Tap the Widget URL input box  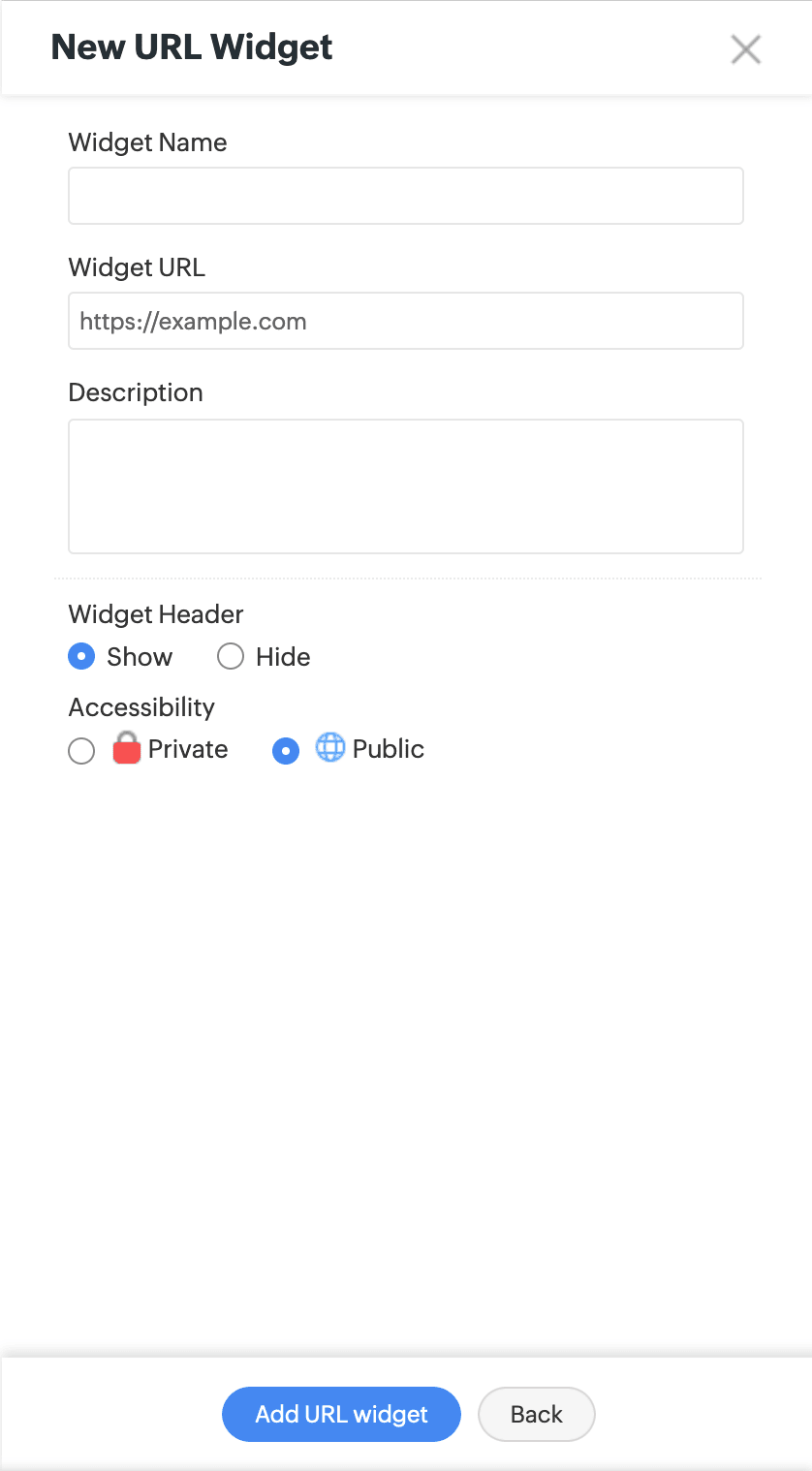405,321
